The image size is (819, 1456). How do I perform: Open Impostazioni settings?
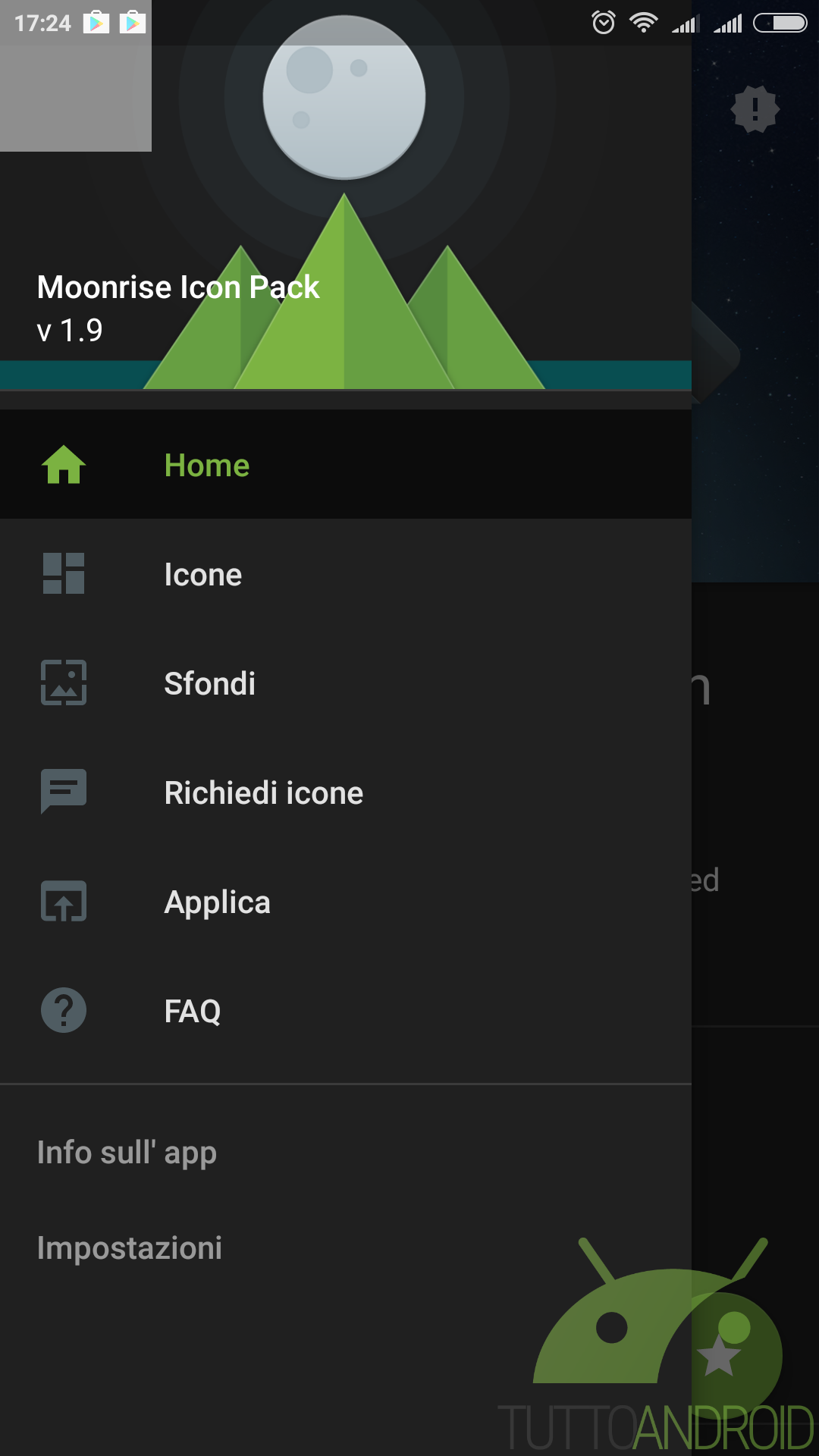tap(346, 1248)
